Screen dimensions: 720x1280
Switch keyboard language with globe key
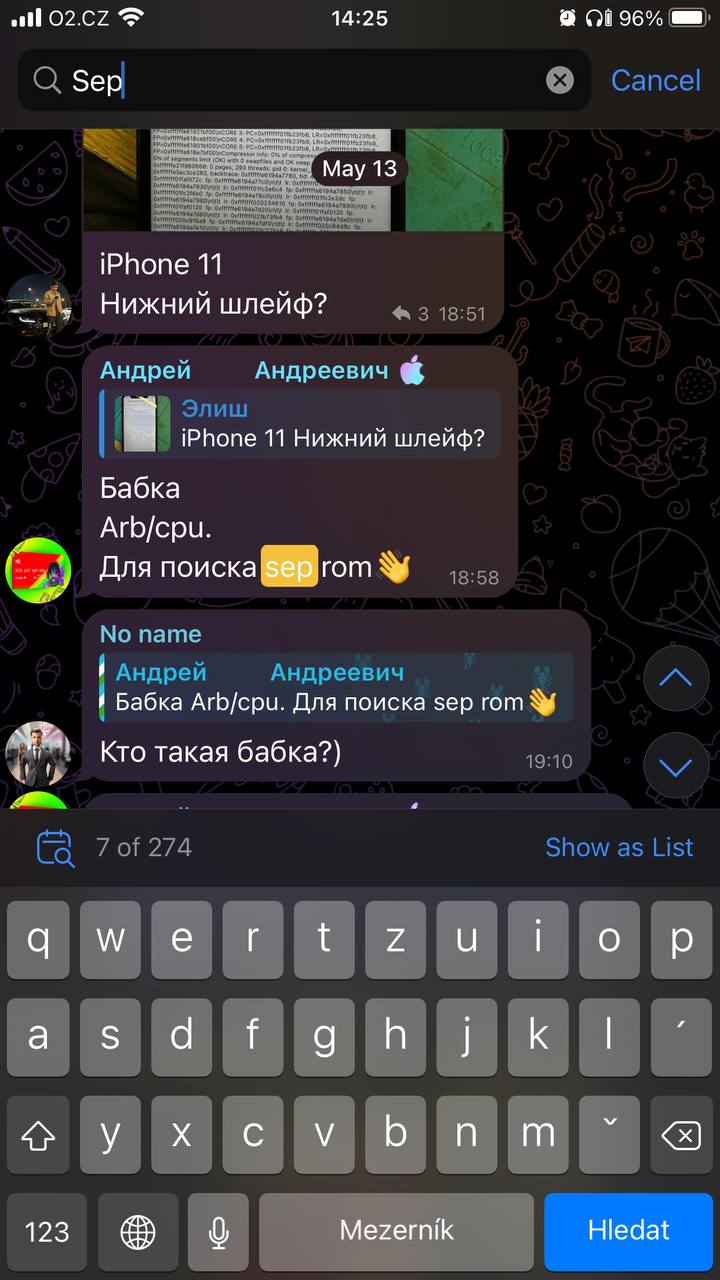(138, 1232)
